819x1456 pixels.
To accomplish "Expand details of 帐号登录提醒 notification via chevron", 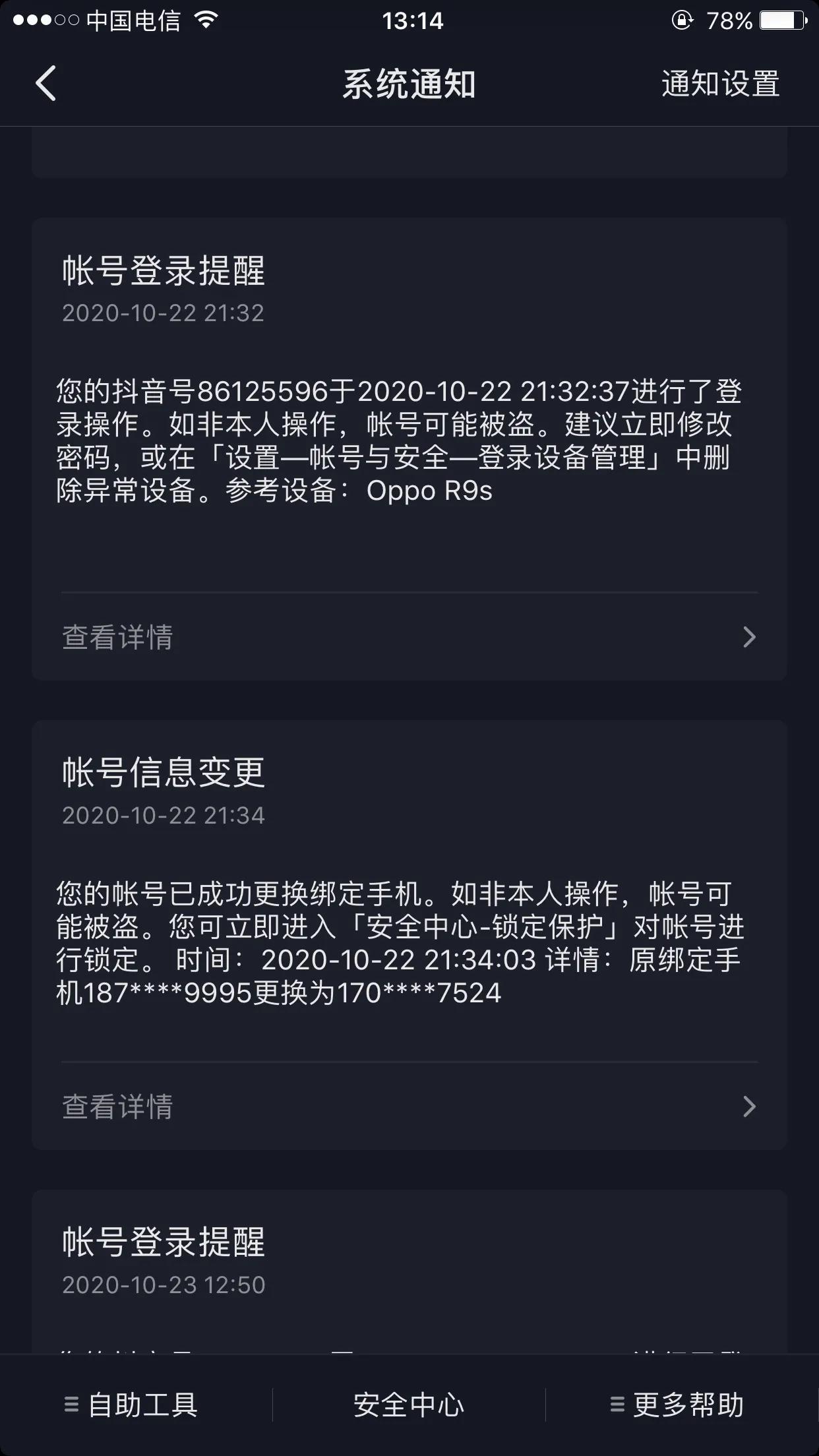I will coord(748,637).
